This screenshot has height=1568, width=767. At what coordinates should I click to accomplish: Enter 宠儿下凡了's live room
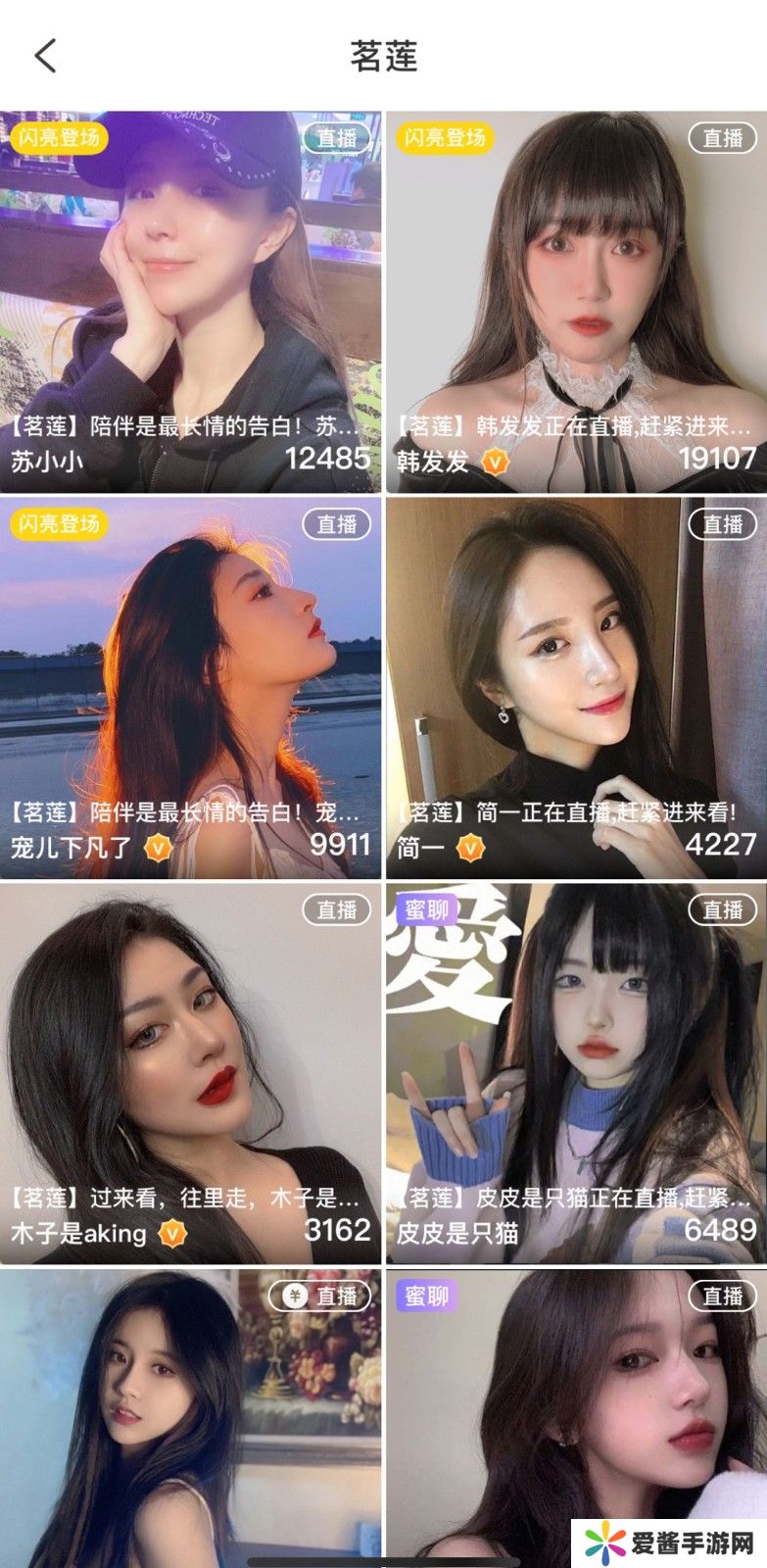pos(190,687)
